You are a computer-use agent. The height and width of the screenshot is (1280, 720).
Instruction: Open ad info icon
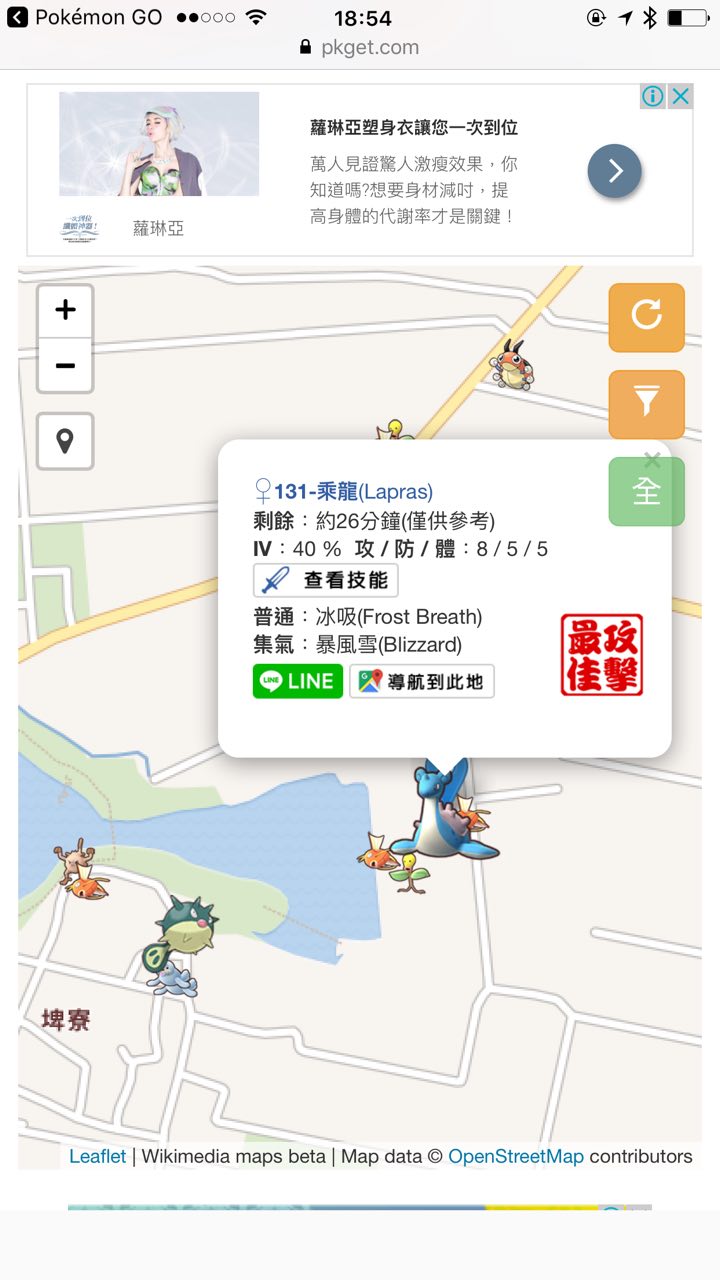[x=653, y=96]
